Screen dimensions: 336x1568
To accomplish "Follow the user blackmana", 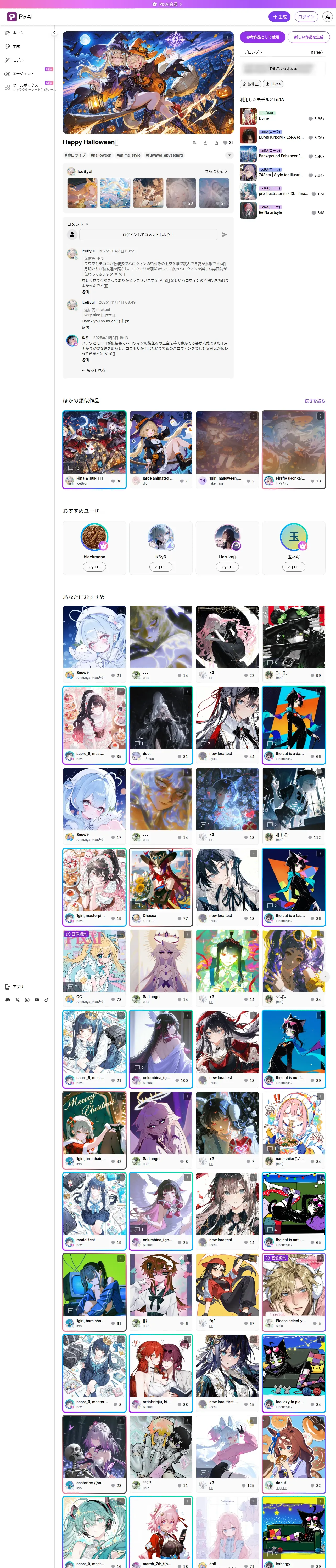I will pos(94,567).
